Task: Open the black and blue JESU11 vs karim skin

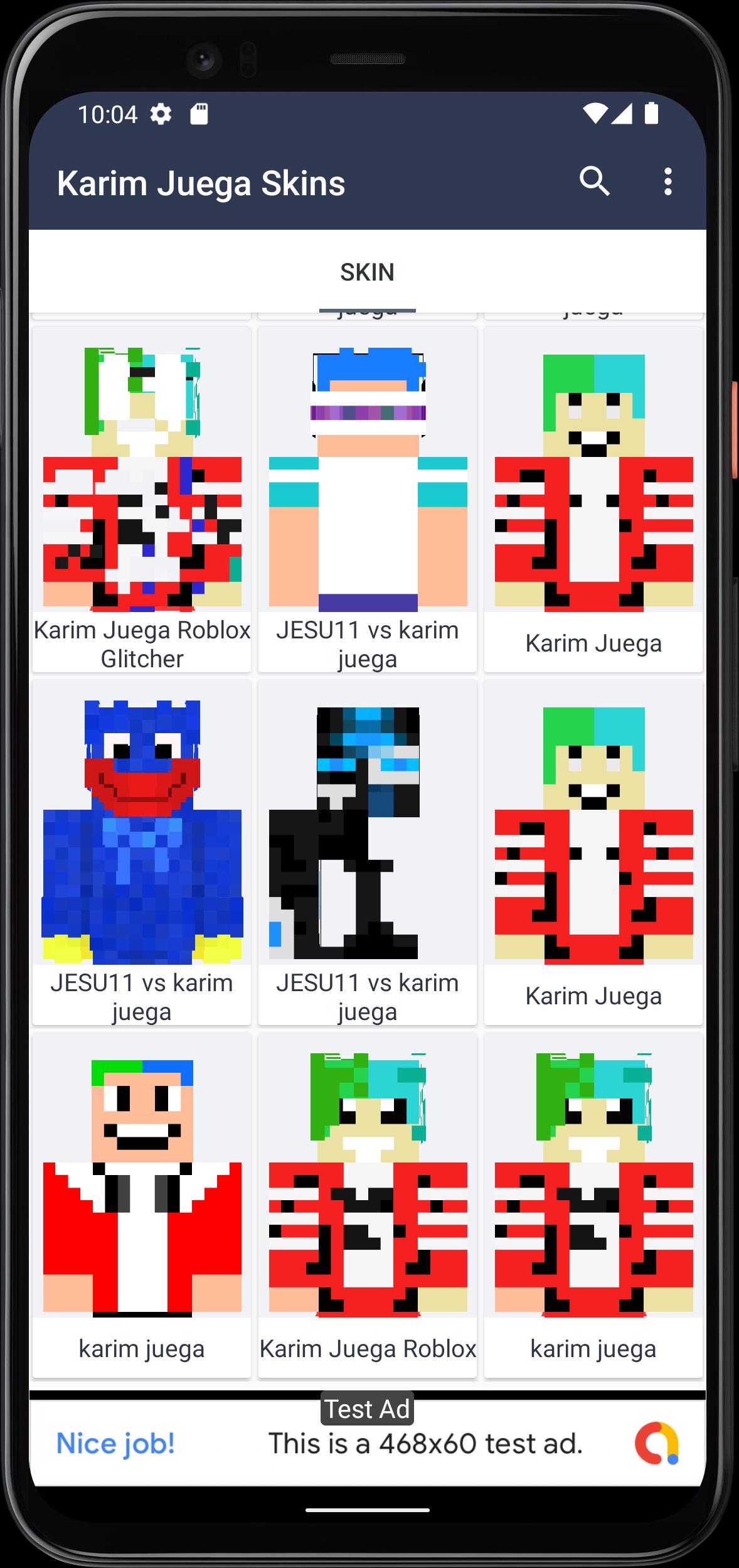Action: coord(368,852)
